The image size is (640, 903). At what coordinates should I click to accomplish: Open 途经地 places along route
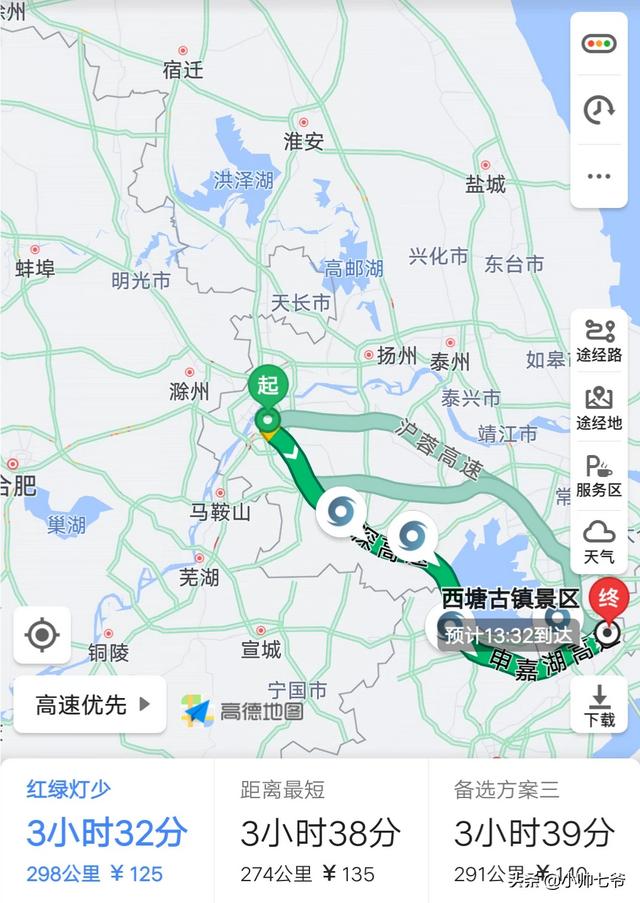[599, 408]
